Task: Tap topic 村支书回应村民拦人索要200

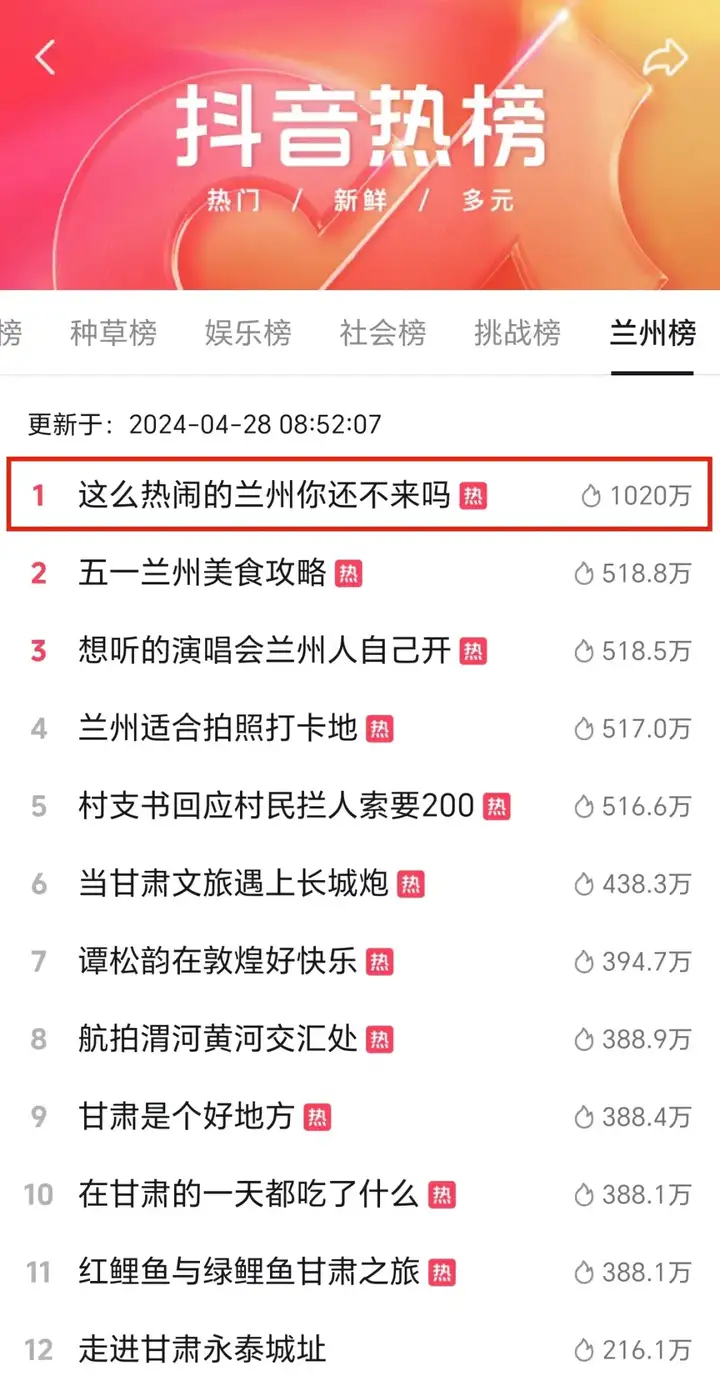Action: click(276, 806)
